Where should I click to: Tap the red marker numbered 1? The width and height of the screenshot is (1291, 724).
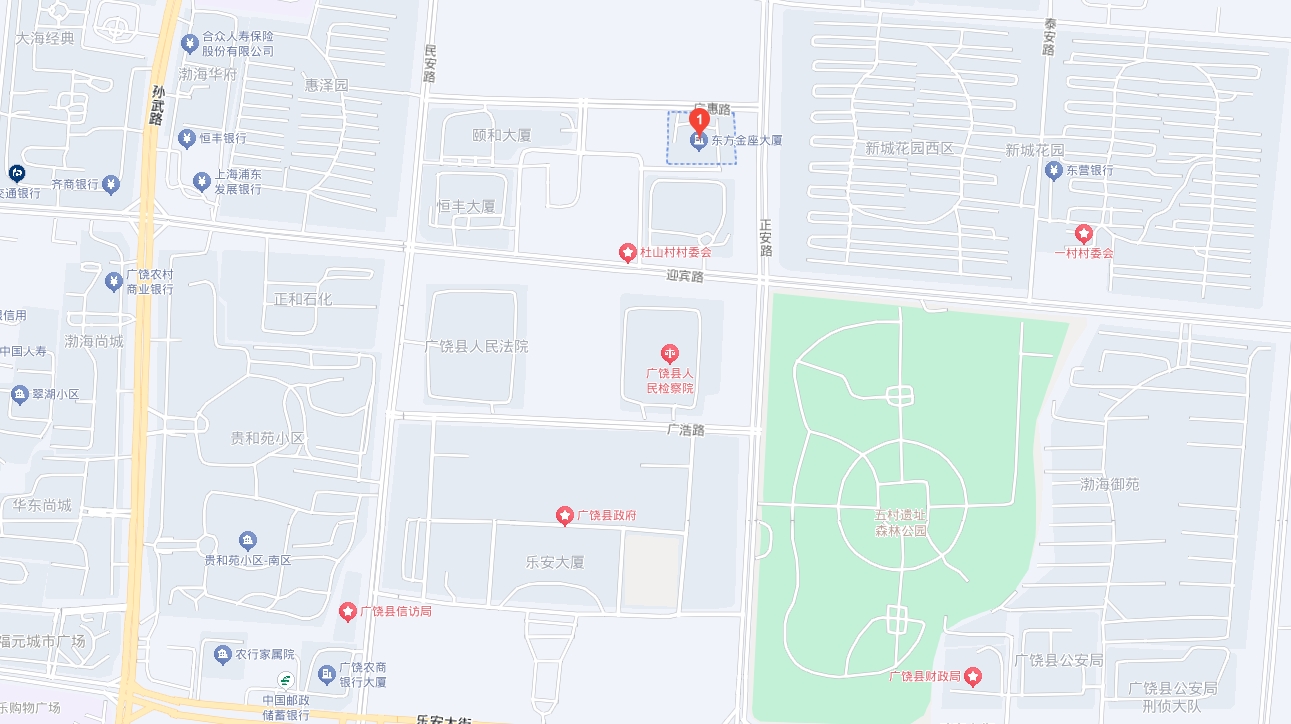point(700,120)
